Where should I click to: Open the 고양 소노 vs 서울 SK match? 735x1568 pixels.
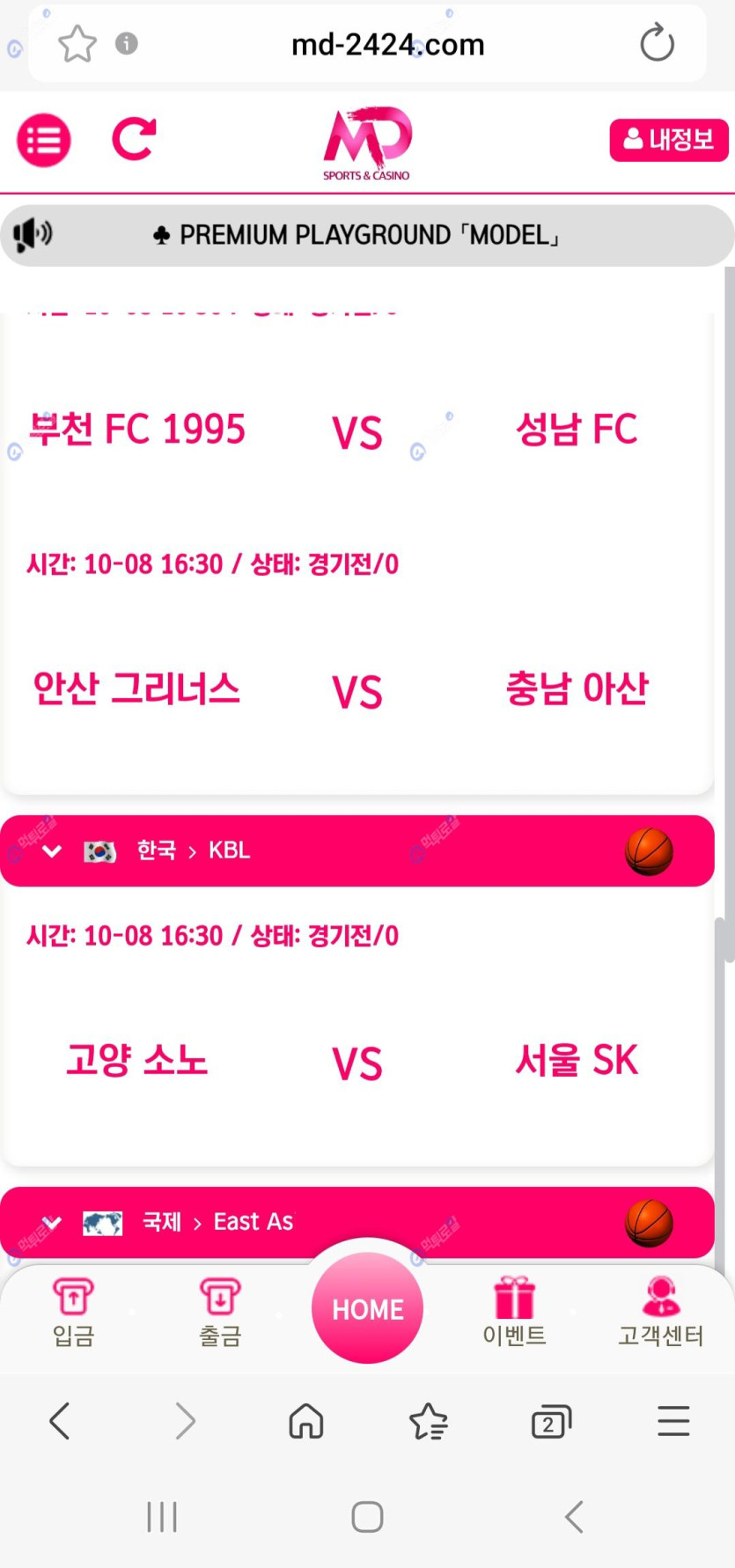click(x=356, y=1061)
